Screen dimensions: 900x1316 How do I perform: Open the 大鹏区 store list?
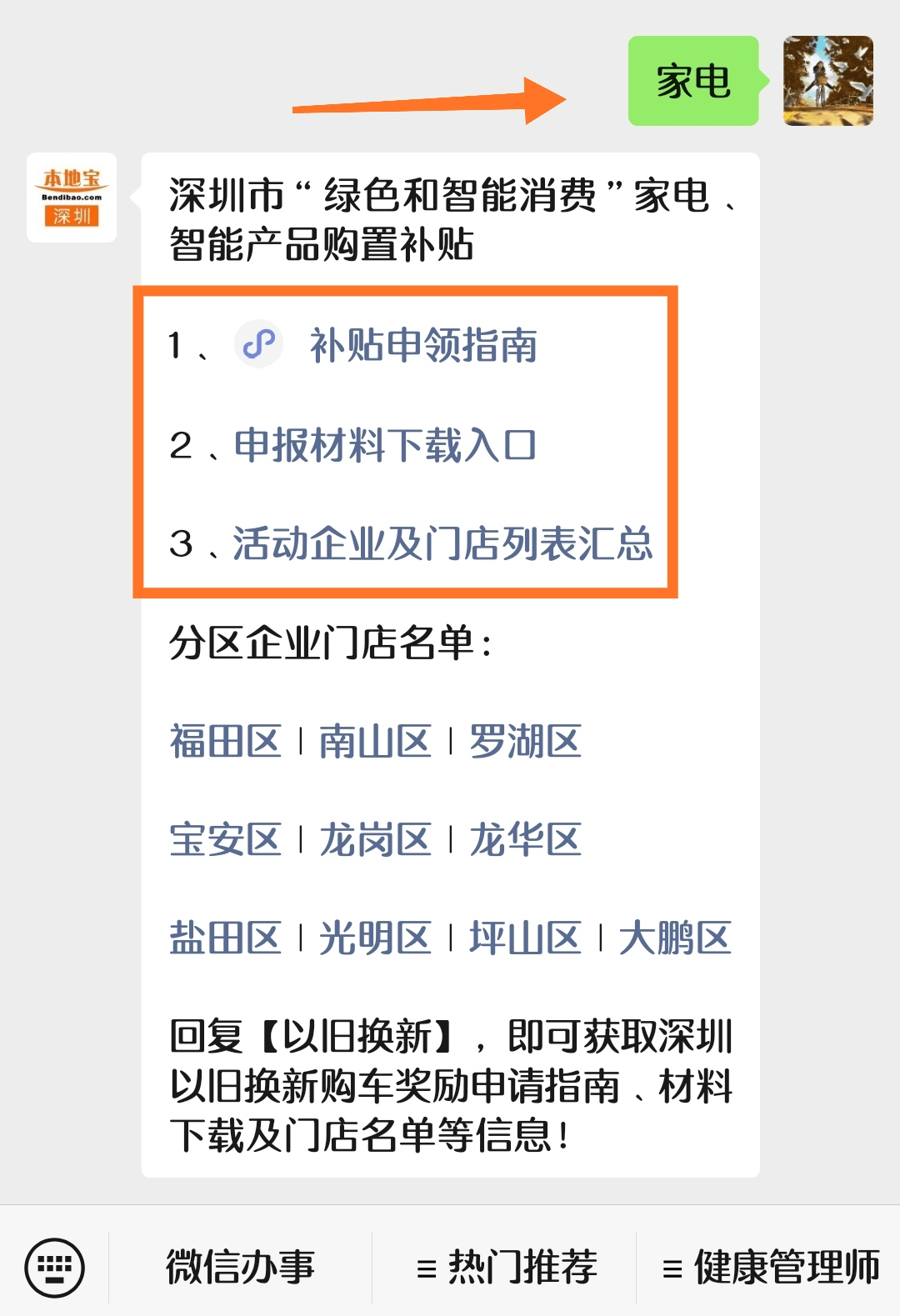point(675,938)
